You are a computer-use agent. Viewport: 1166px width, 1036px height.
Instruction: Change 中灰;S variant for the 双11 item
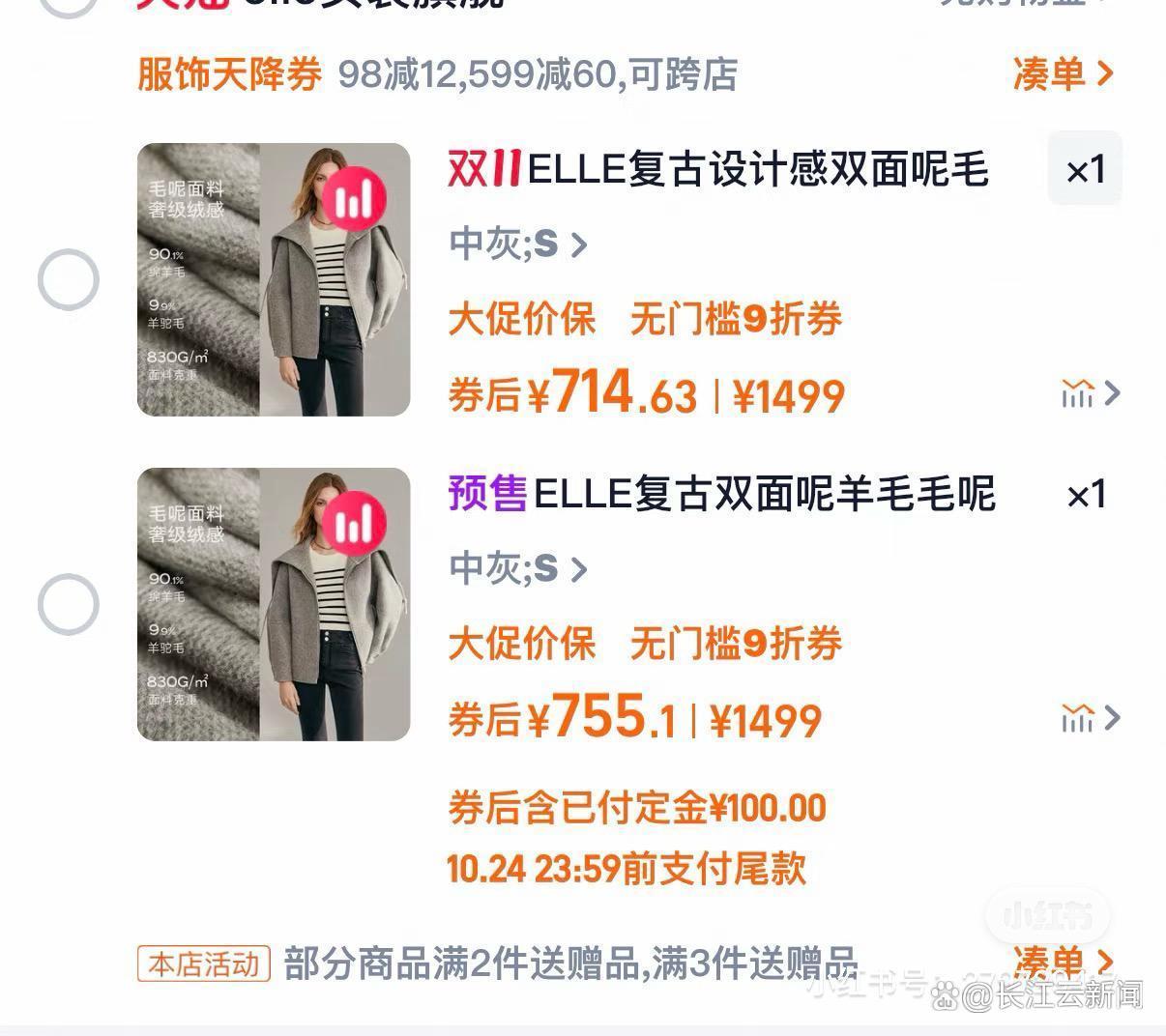click(x=518, y=245)
